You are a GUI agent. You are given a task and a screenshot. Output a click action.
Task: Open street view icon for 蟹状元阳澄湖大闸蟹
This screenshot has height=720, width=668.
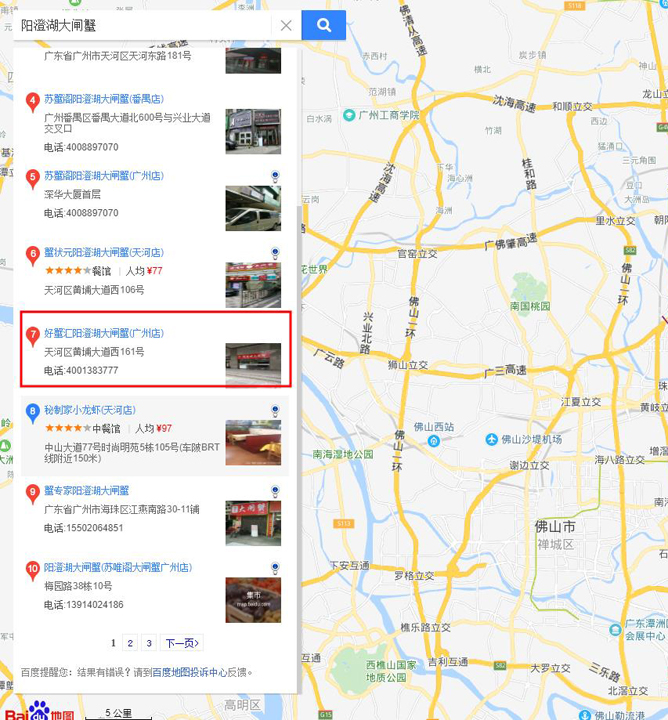coord(275,254)
